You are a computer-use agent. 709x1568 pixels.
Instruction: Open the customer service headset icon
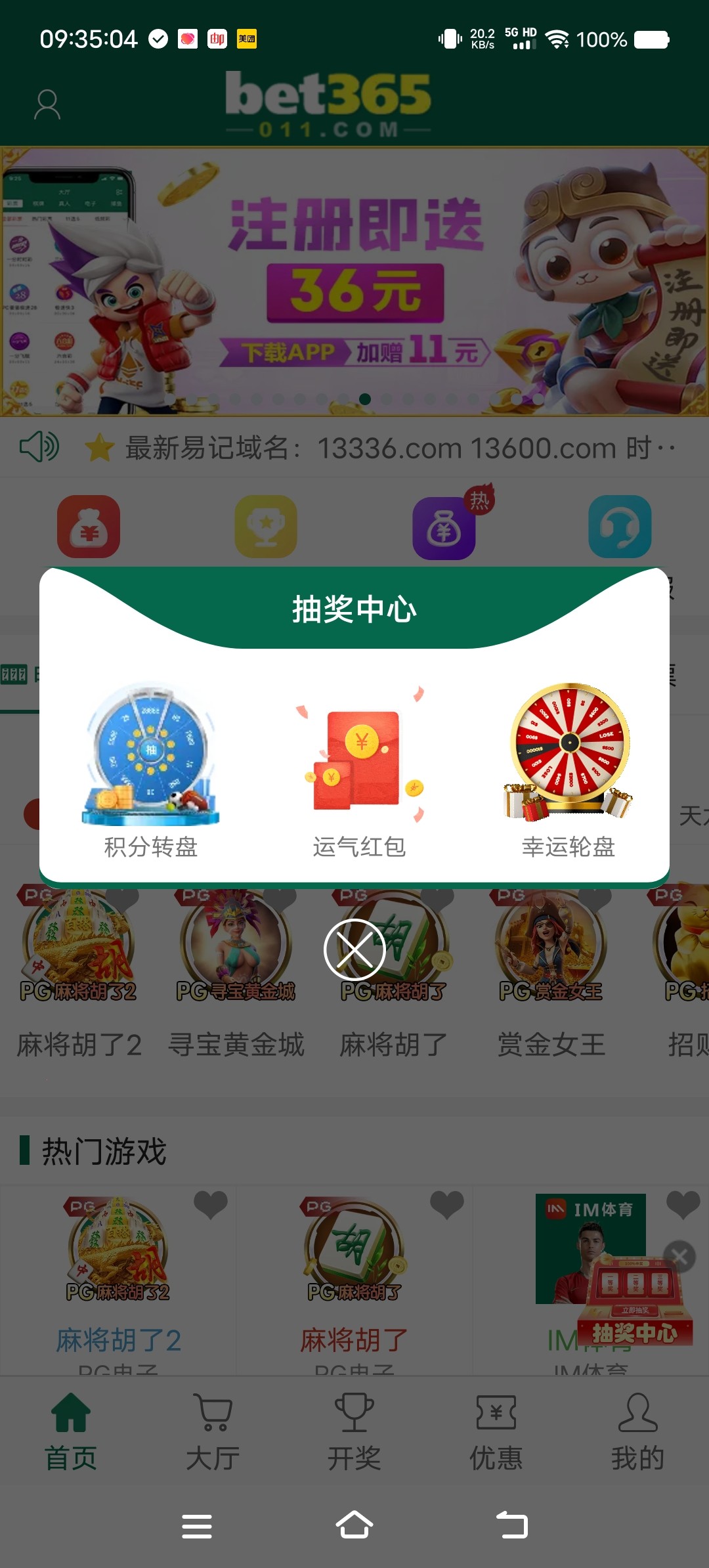click(x=620, y=527)
